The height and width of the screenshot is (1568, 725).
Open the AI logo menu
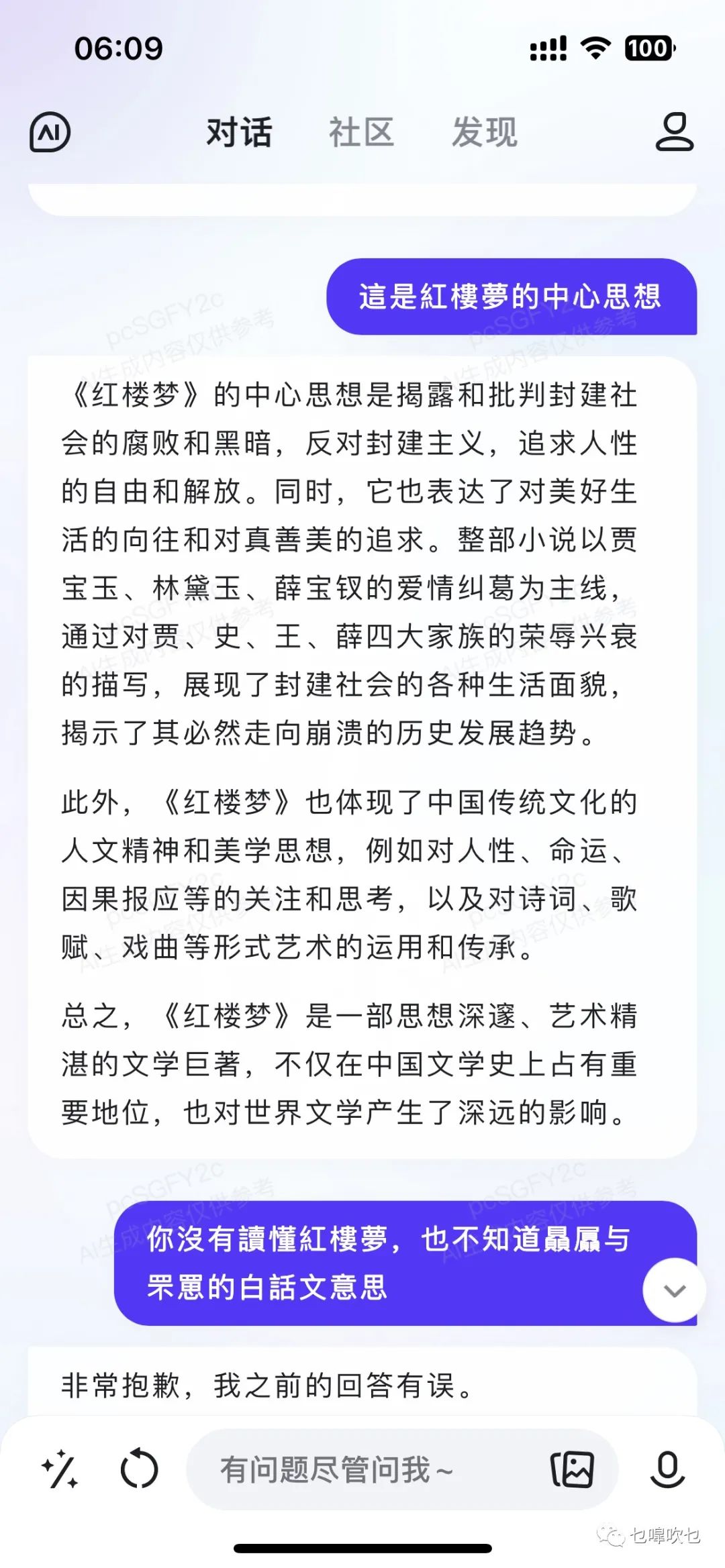(x=50, y=132)
